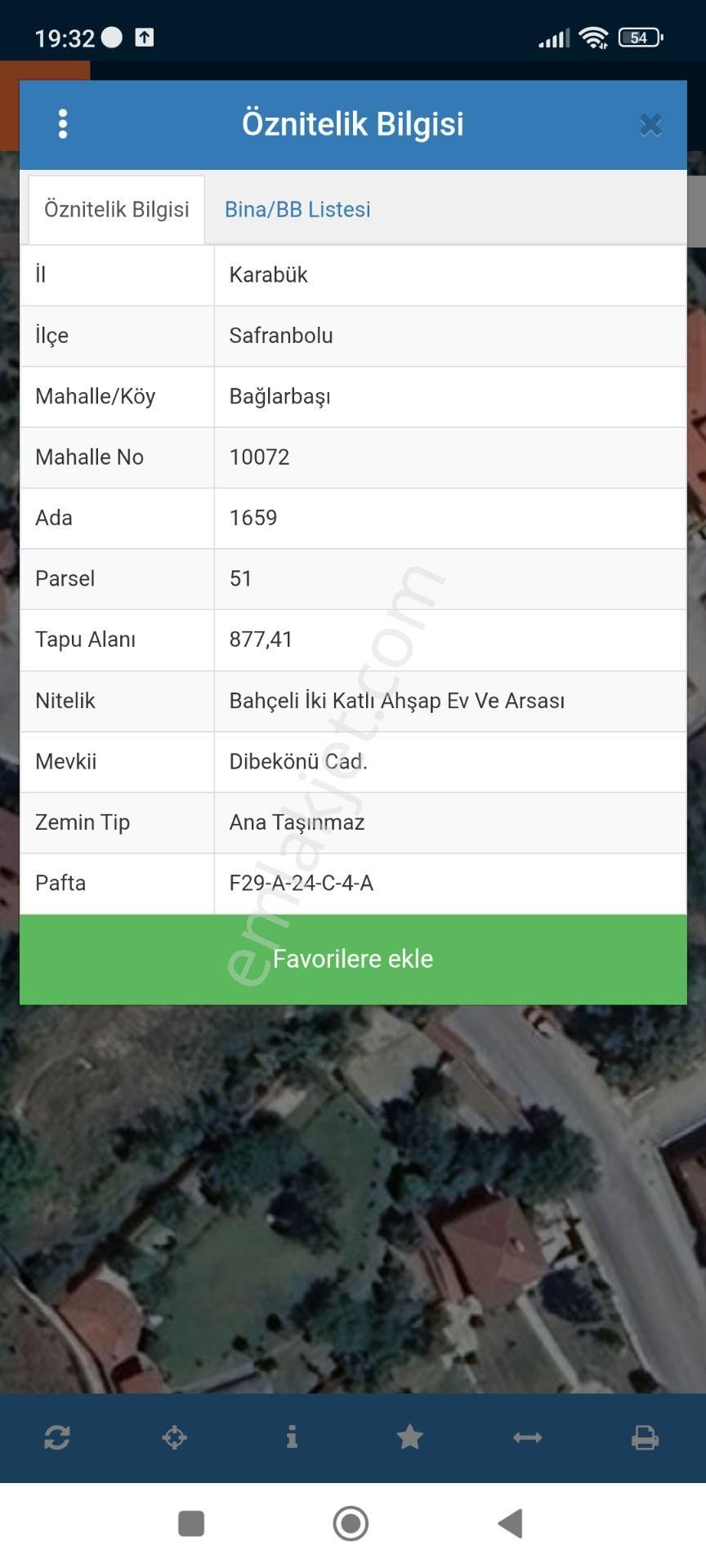Tap the Favorilere ekle button
706x1568 pixels.
[x=353, y=959]
